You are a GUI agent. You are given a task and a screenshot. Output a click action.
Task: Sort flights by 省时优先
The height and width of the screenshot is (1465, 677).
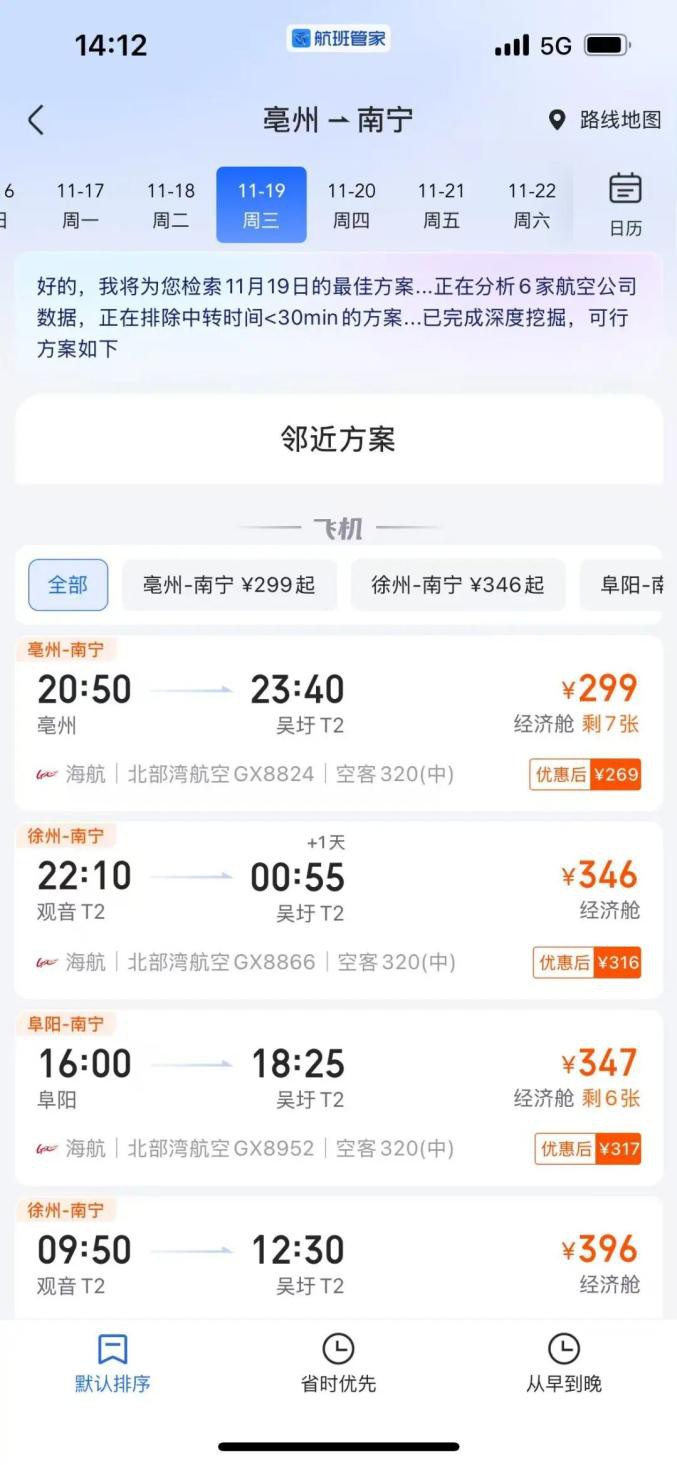coord(338,1364)
